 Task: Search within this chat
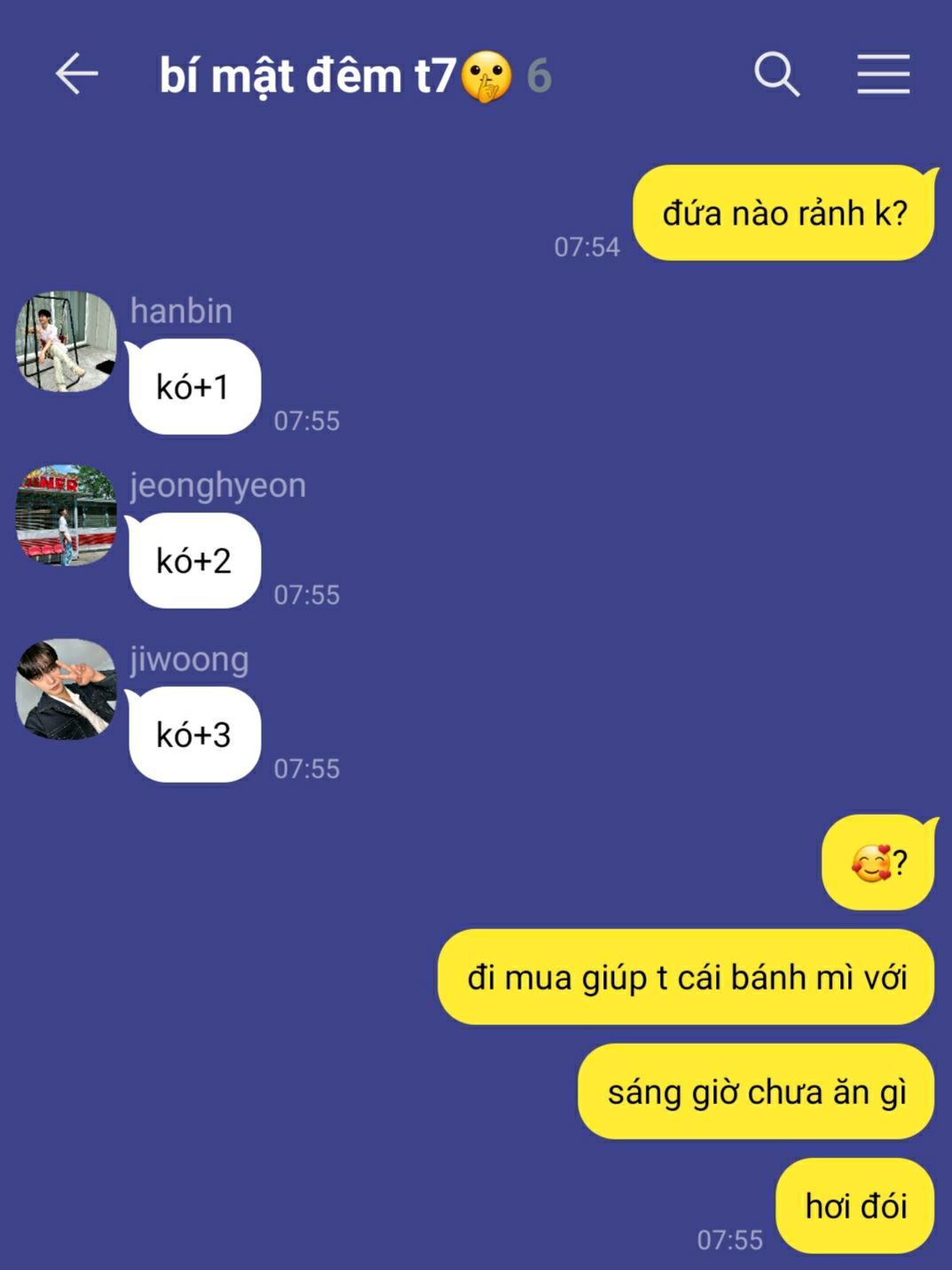coord(777,74)
